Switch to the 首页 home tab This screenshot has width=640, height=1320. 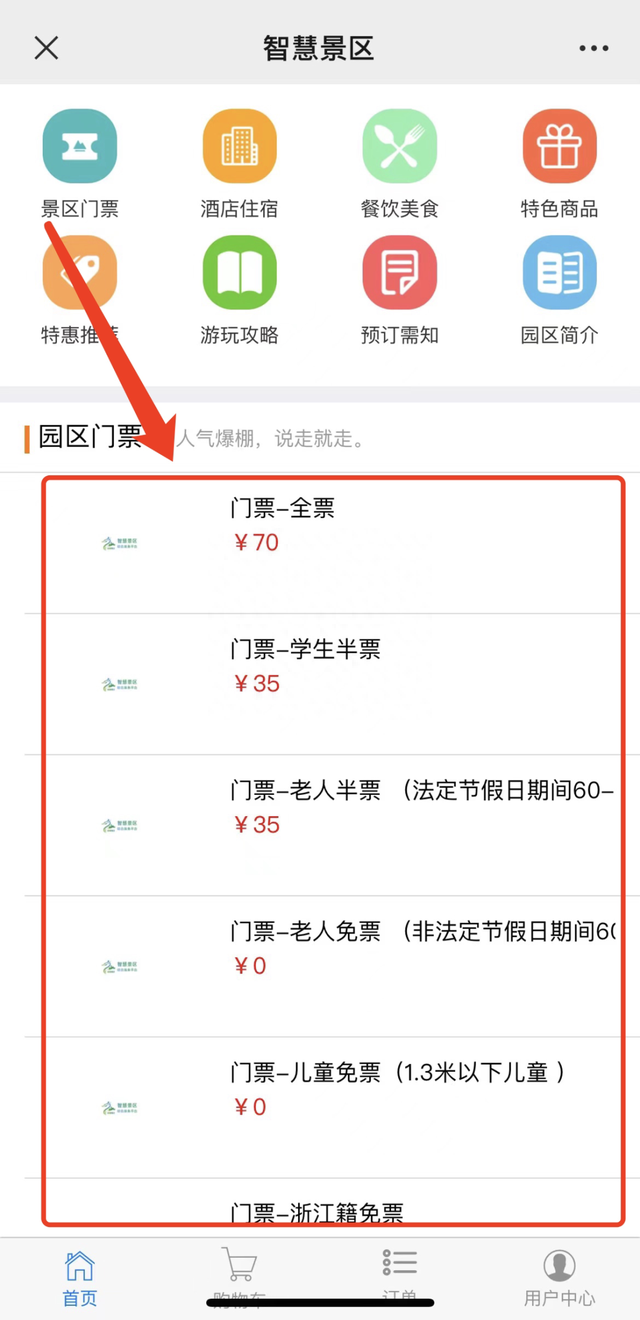click(x=80, y=1278)
